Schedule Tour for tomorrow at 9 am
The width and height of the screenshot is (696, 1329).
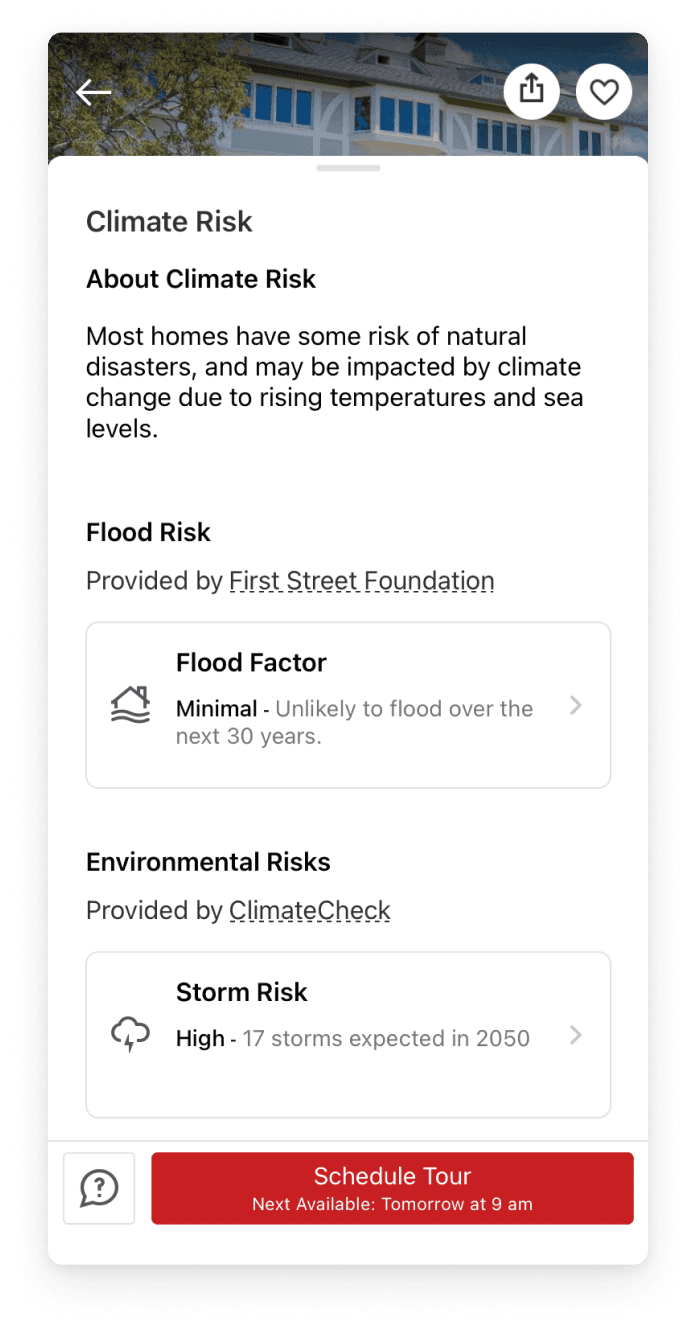coord(392,1188)
